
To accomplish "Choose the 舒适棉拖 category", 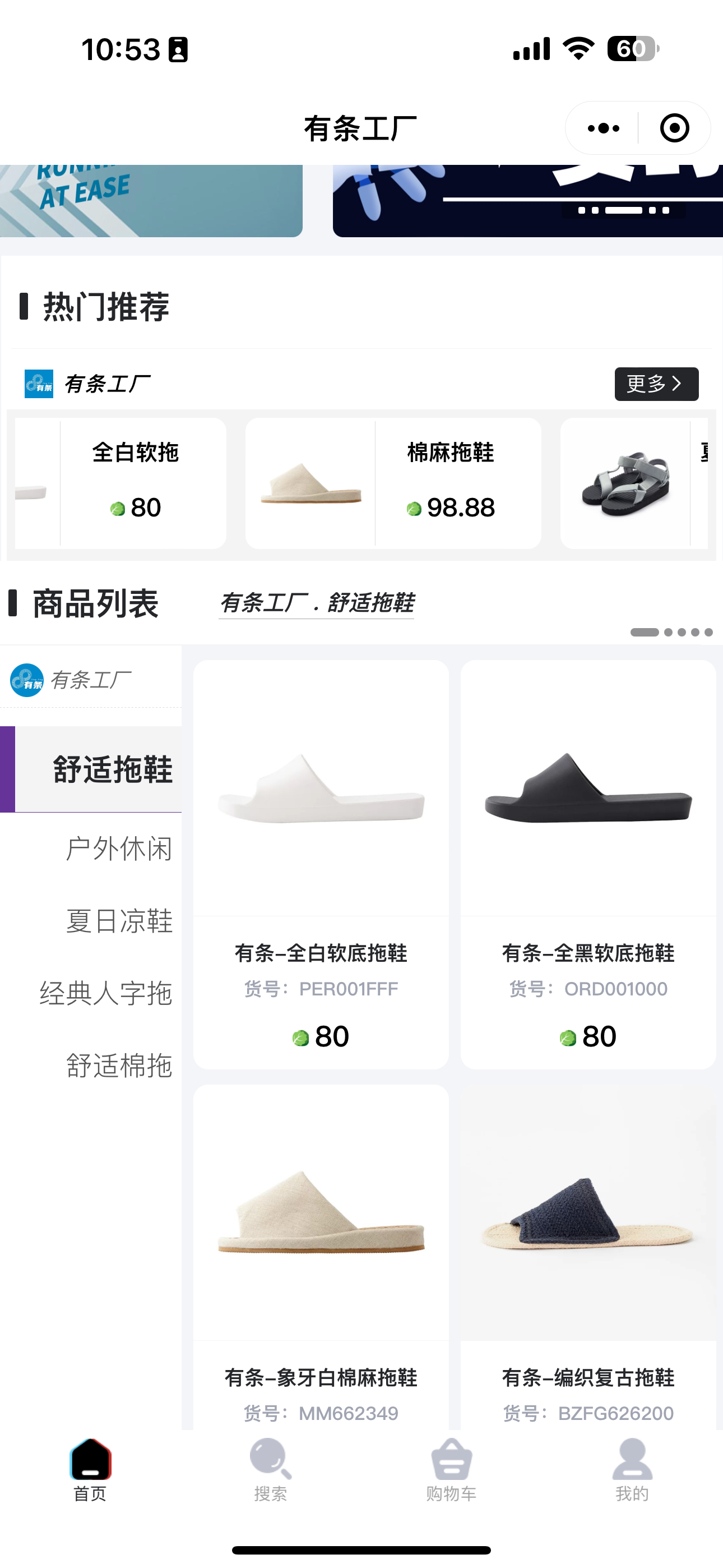I will click(118, 1066).
